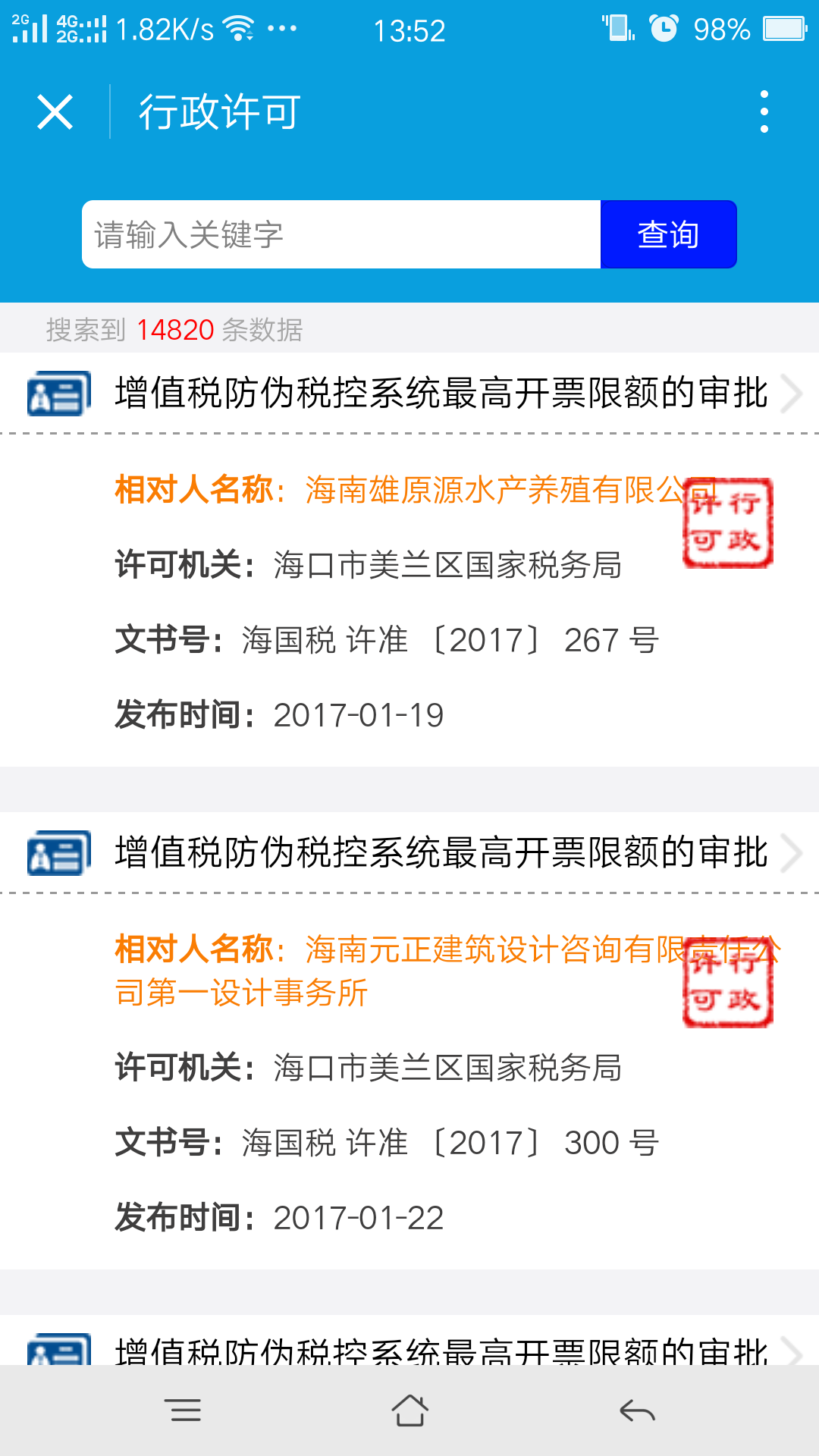The image size is (819, 1456).
Task: Tap the 查询 search button
Action: click(x=668, y=234)
